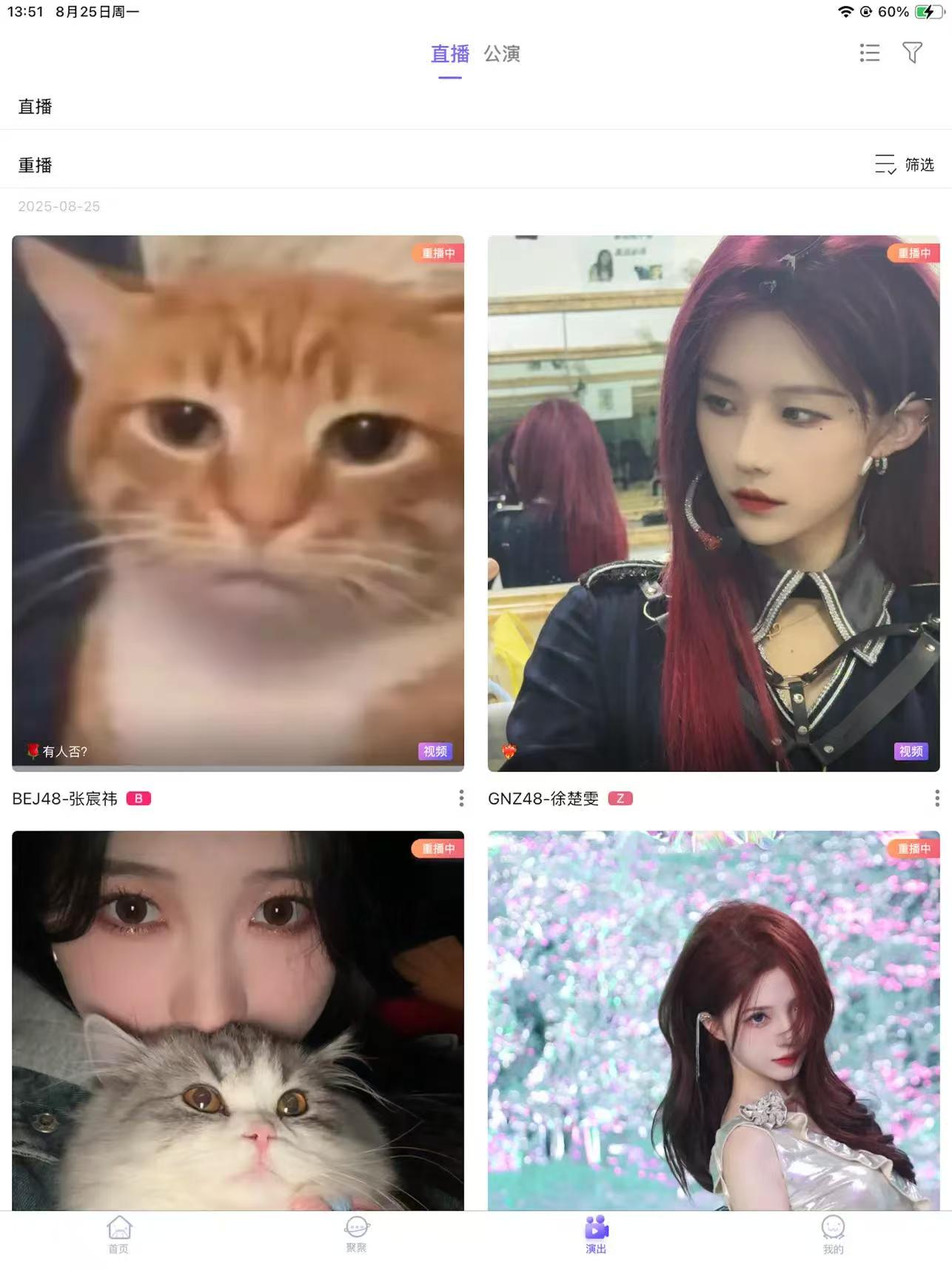Open BEJ48-张宸祎 replay with orange cat
This screenshot has width=952, height=1270.
[x=238, y=503]
